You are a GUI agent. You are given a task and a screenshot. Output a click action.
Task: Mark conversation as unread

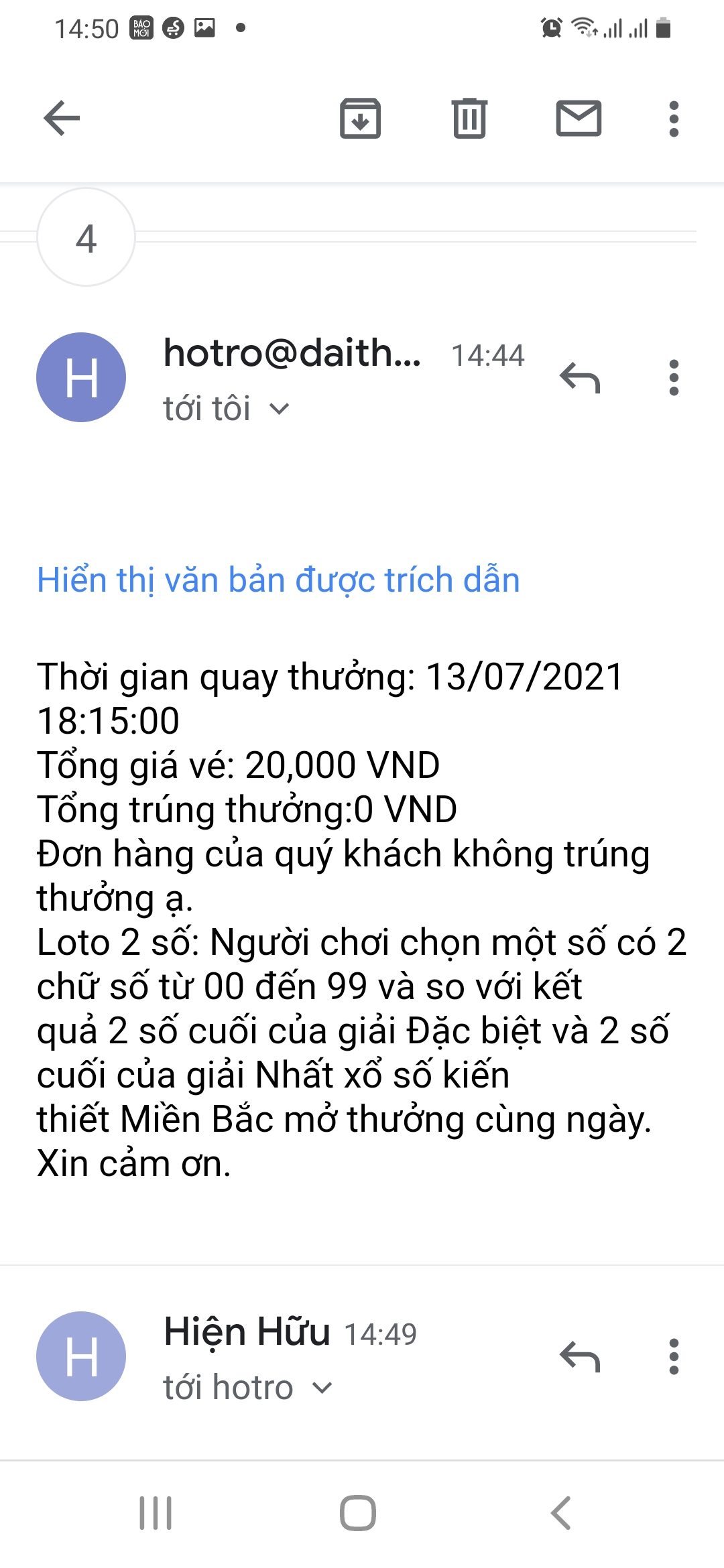point(579,119)
